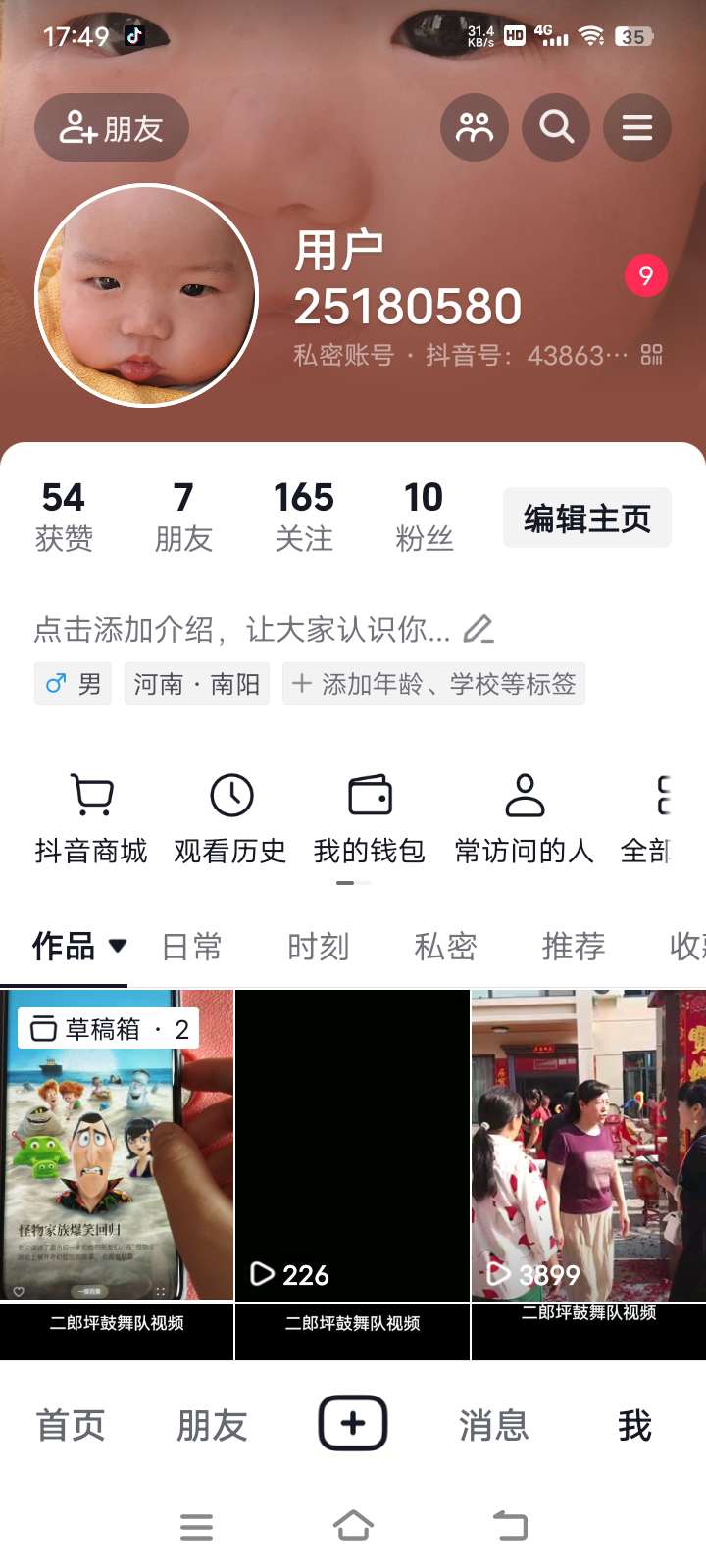Switch to the 私密 tab
This screenshot has width=706, height=1568.
445,947
